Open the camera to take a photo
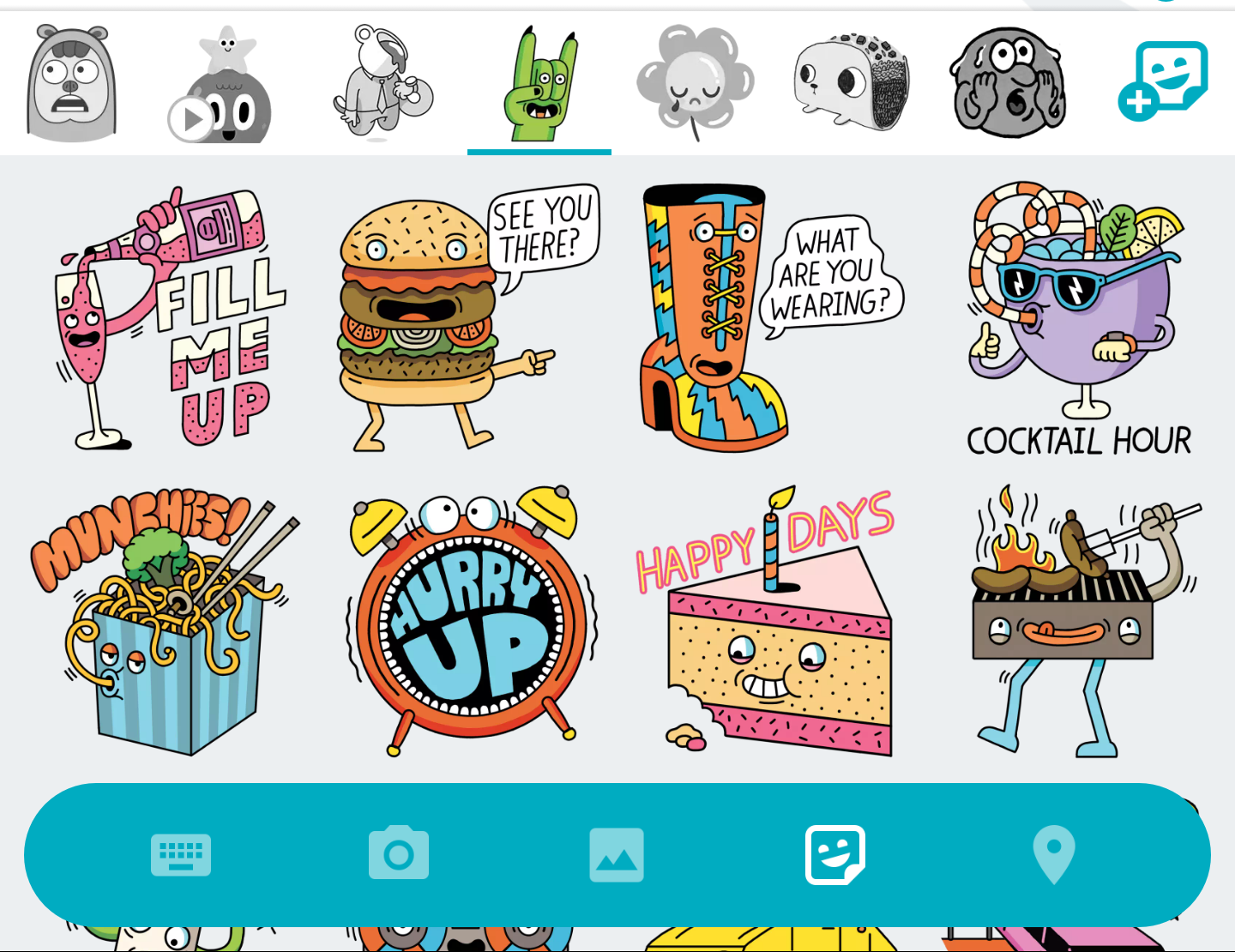1235x952 pixels. (x=399, y=853)
